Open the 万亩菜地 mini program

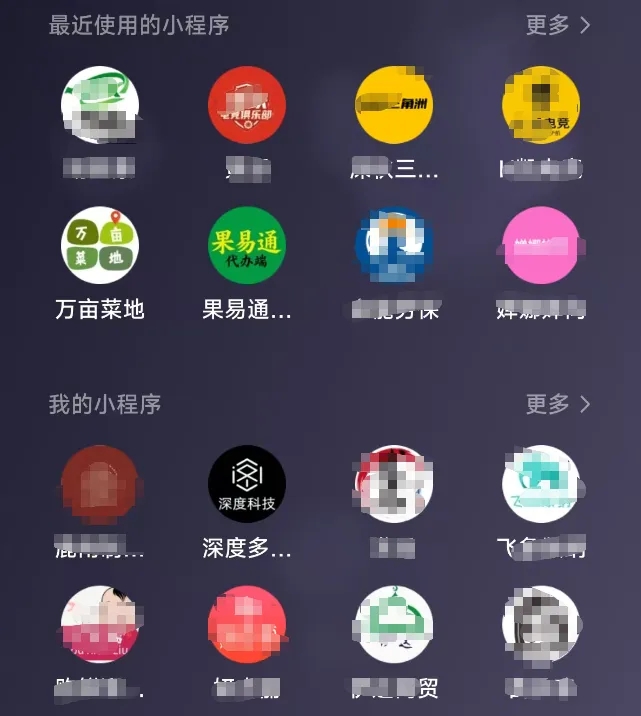click(100, 246)
